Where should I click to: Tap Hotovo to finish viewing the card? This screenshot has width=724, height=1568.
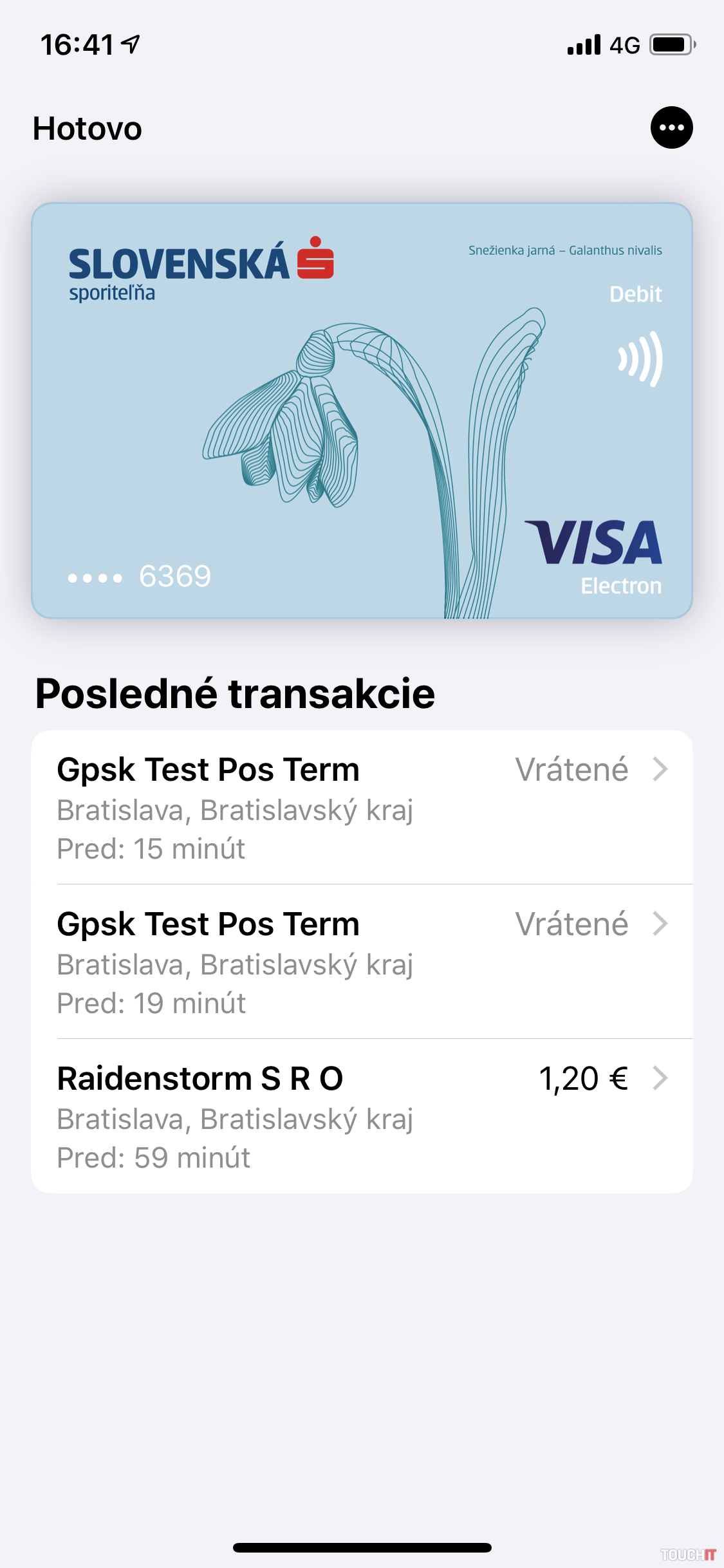pos(88,129)
